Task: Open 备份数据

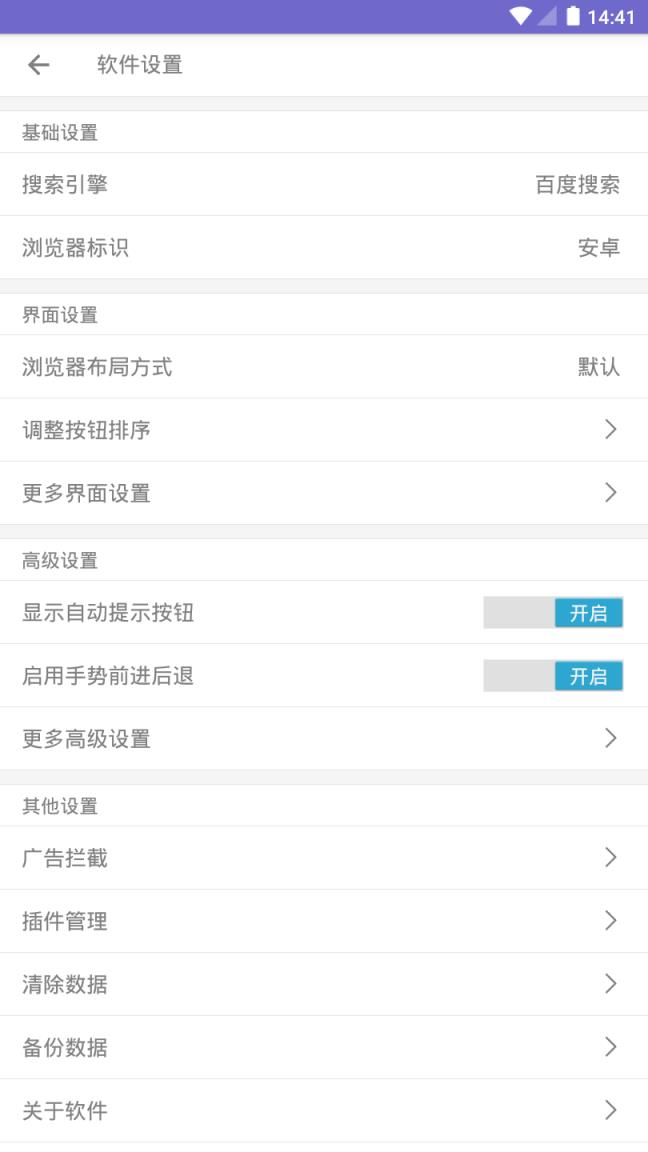Action: [x=323, y=1047]
